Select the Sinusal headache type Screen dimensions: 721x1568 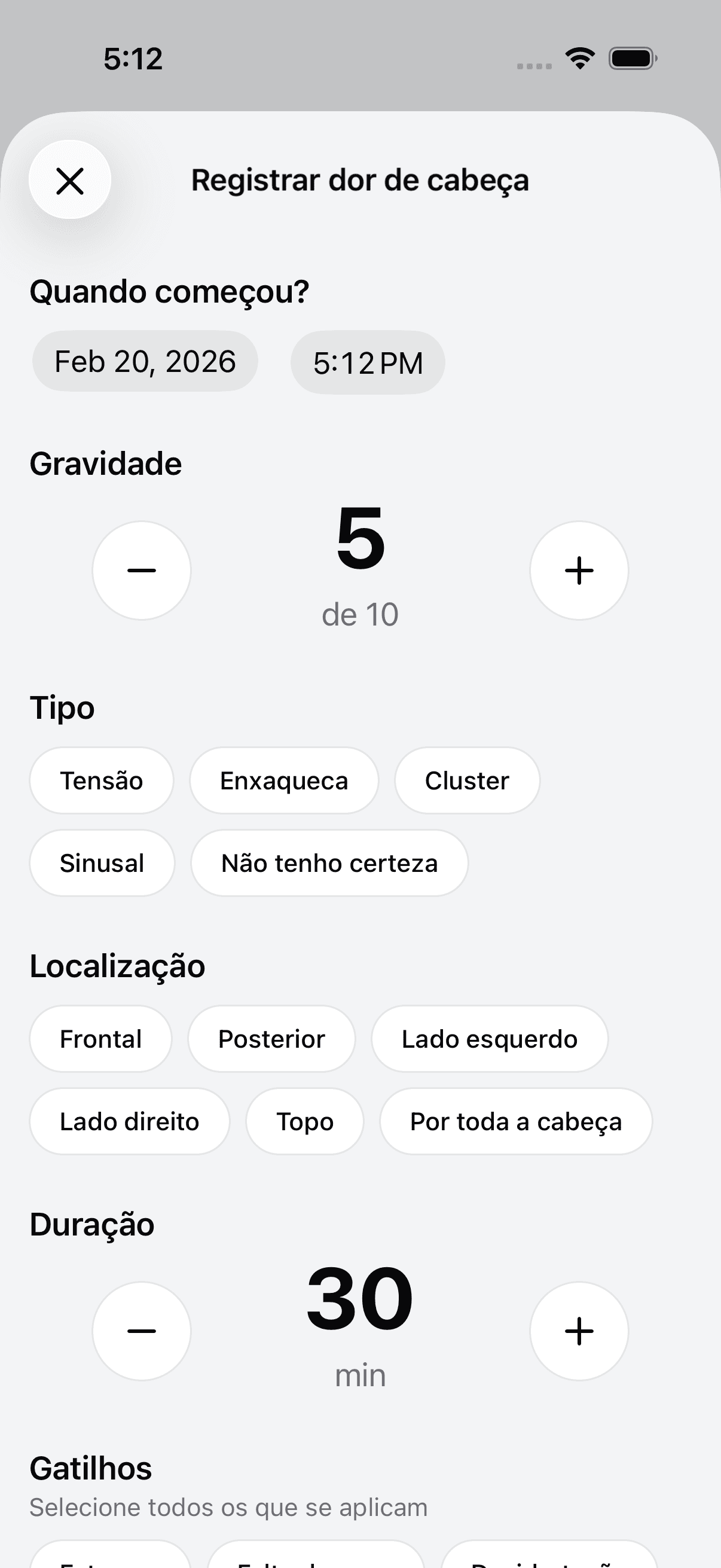[101, 862]
